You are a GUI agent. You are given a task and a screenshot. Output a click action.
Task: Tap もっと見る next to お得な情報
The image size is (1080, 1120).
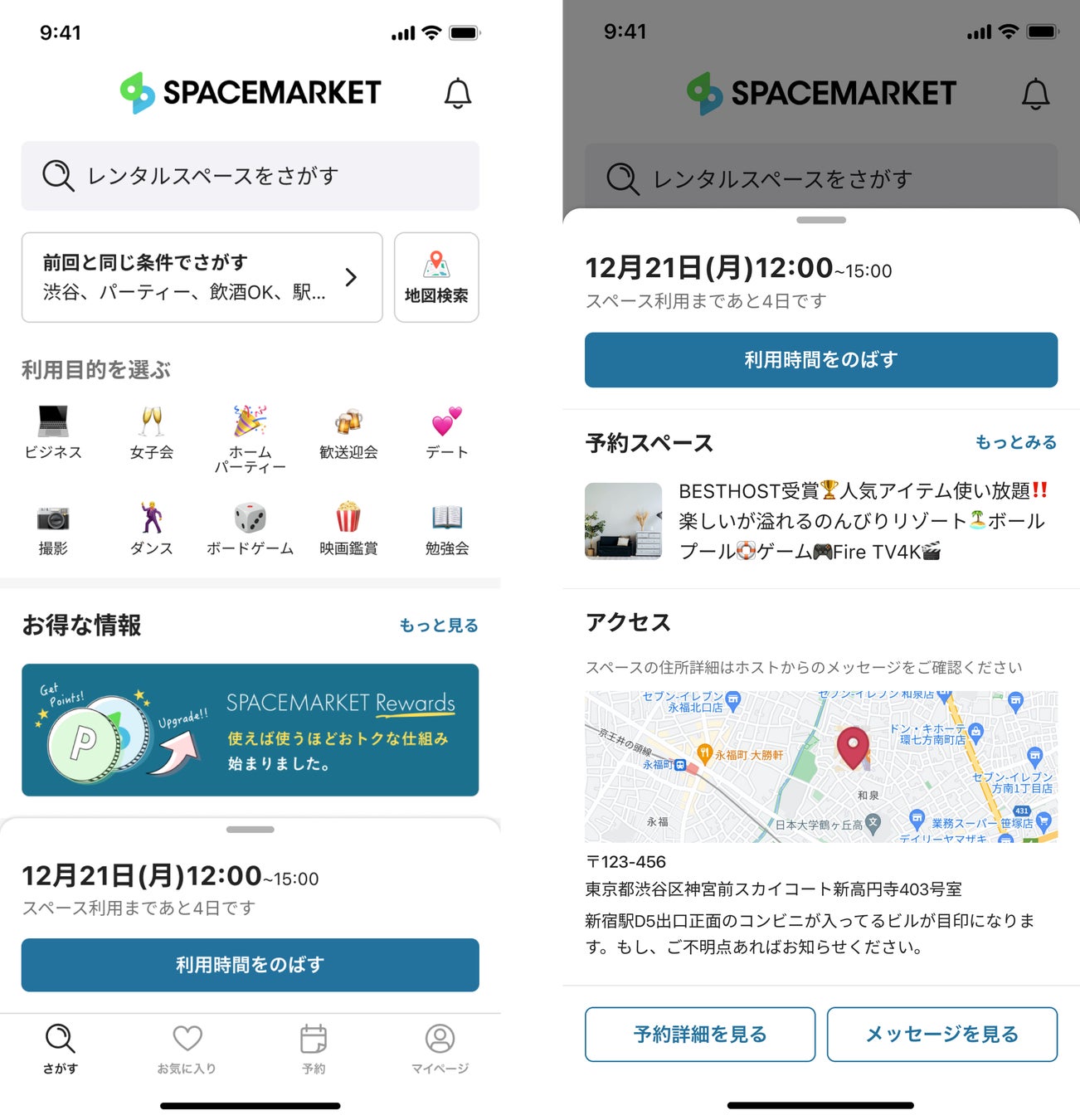point(438,626)
